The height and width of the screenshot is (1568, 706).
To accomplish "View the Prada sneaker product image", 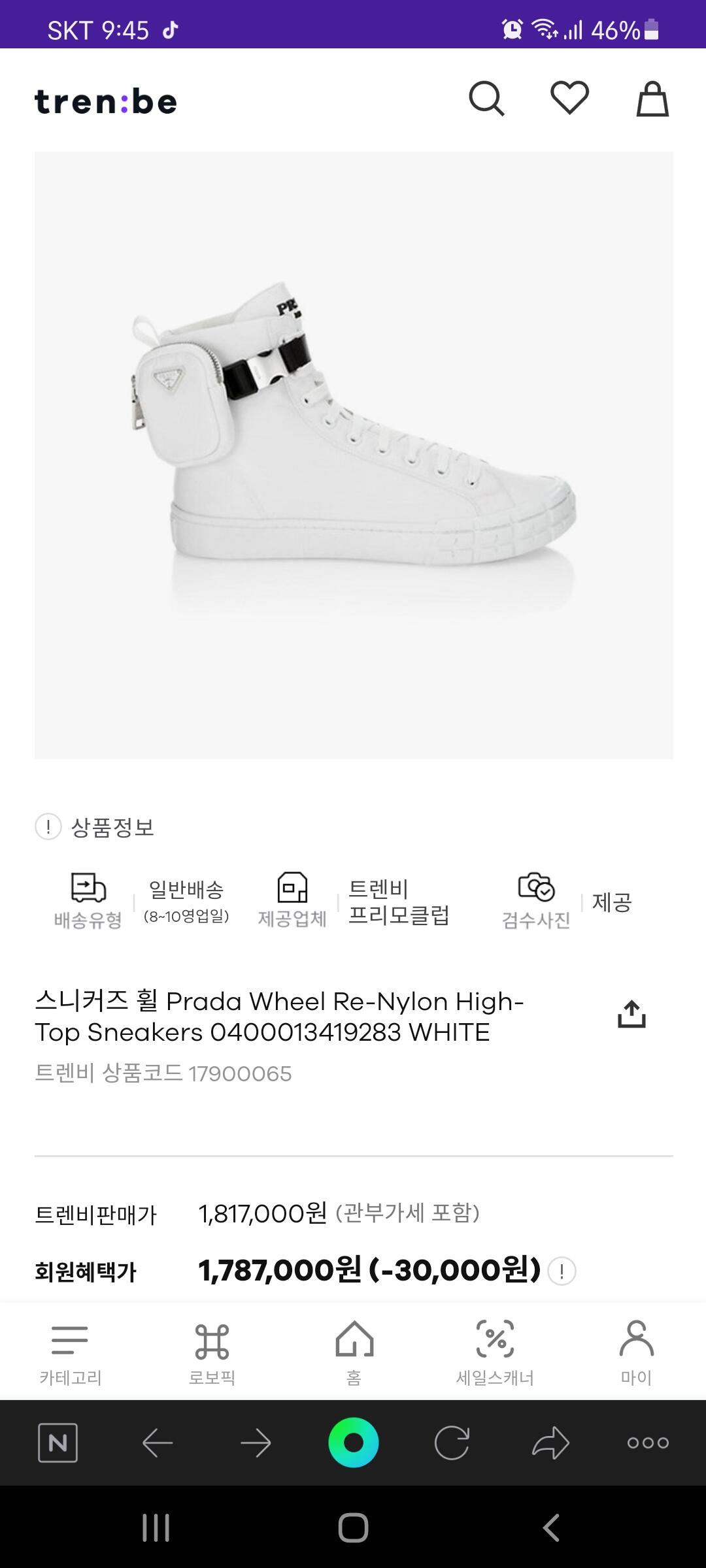I will point(354,455).
